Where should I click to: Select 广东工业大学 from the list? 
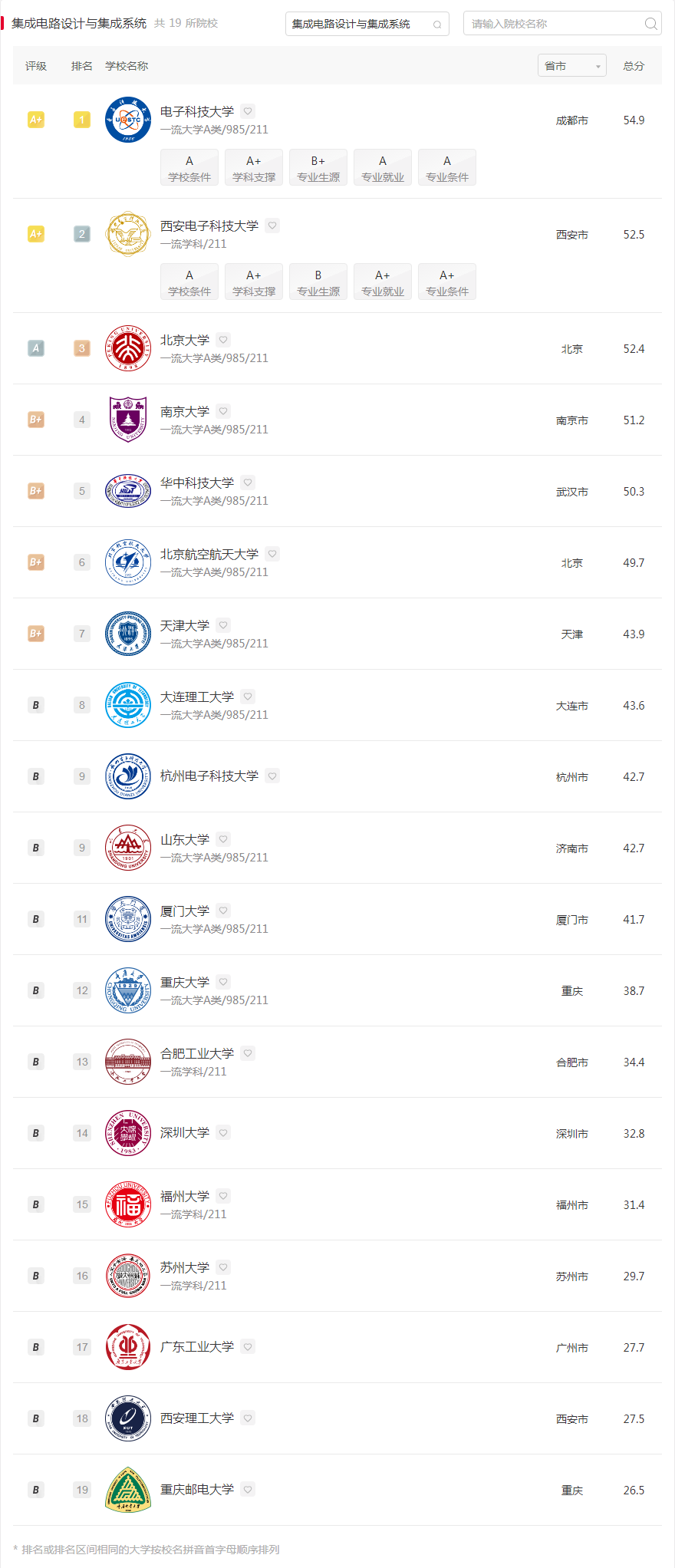pos(197,1347)
